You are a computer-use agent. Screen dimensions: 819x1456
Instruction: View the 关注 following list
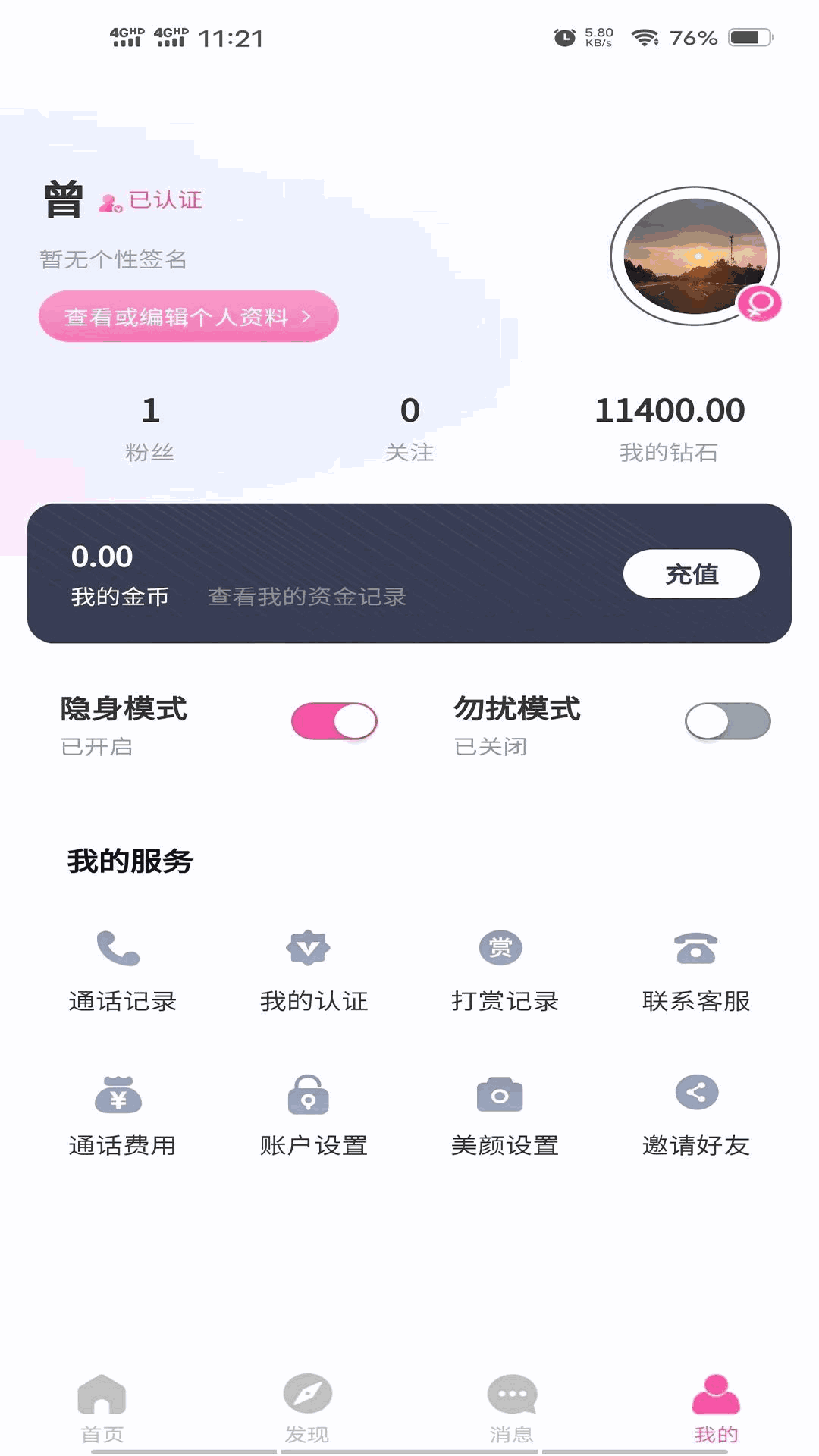(x=409, y=428)
